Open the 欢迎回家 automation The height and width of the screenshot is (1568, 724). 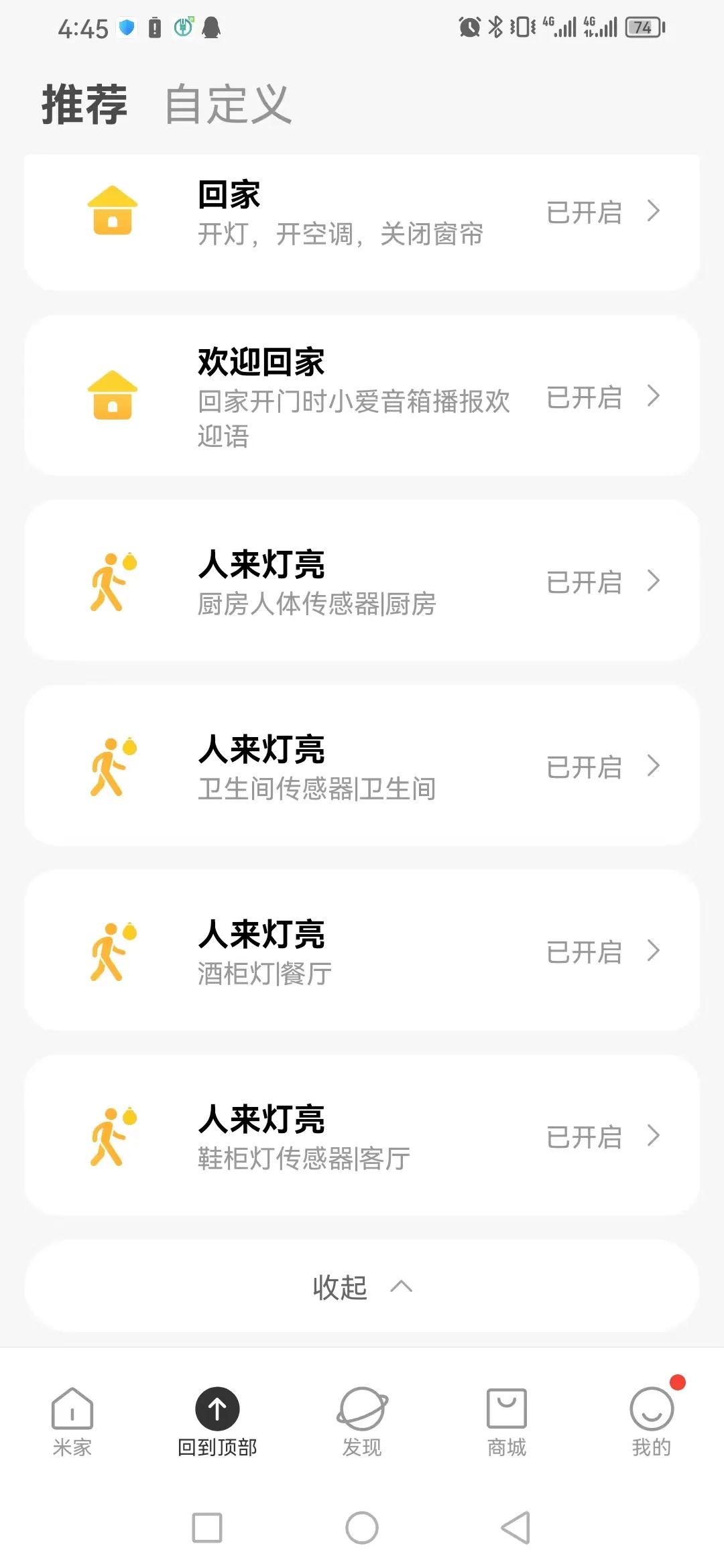[x=362, y=395]
